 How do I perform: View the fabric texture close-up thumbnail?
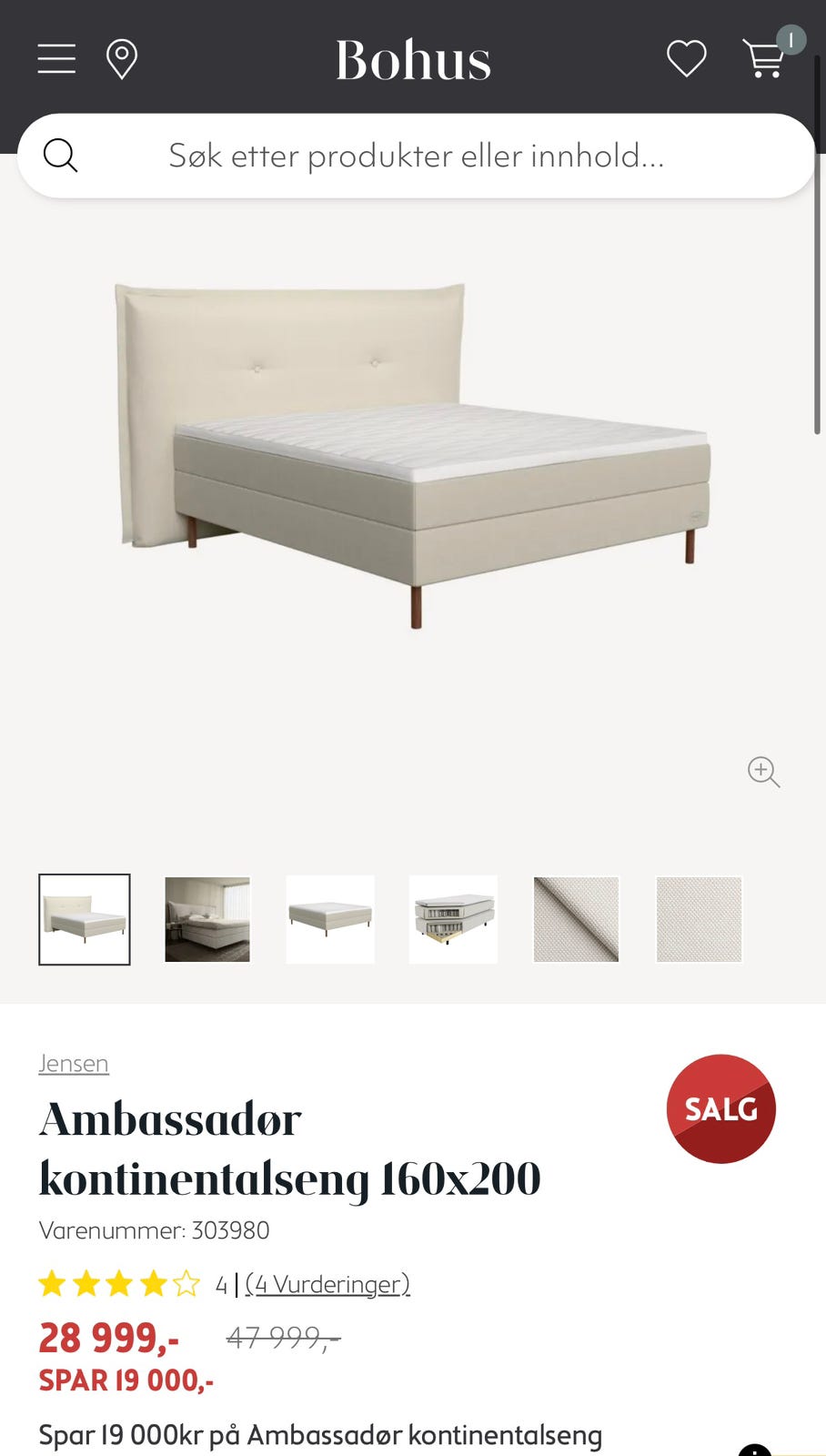699,919
